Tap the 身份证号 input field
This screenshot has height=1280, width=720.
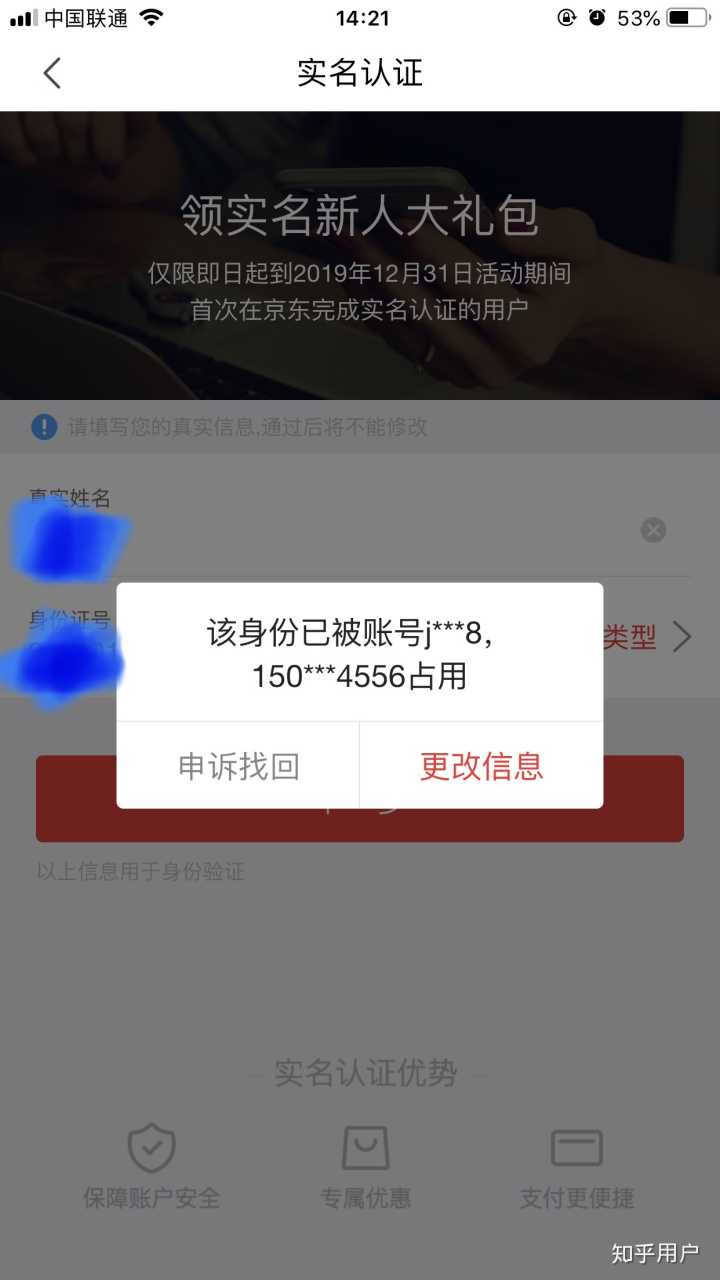(x=300, y=660)
